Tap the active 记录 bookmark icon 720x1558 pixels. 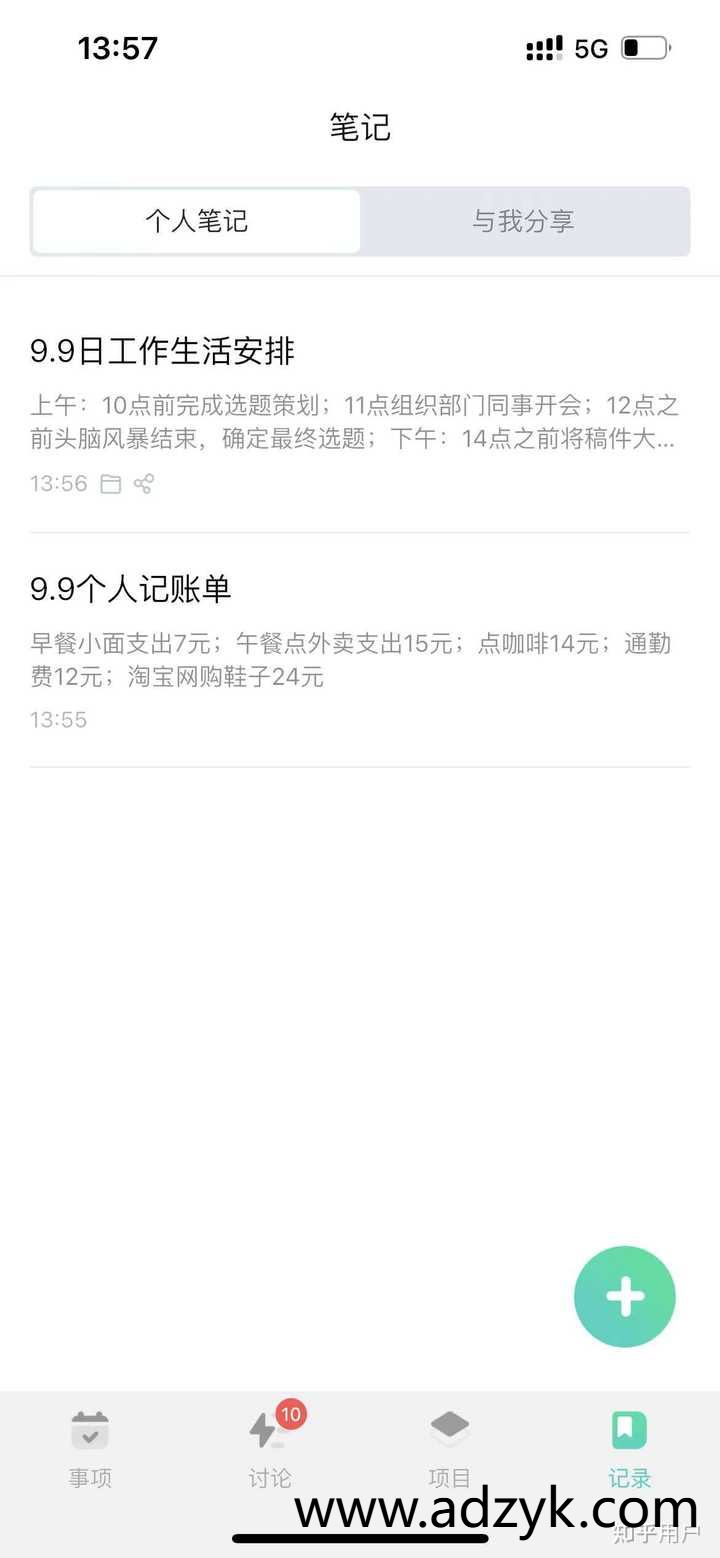click(629, 1430)
